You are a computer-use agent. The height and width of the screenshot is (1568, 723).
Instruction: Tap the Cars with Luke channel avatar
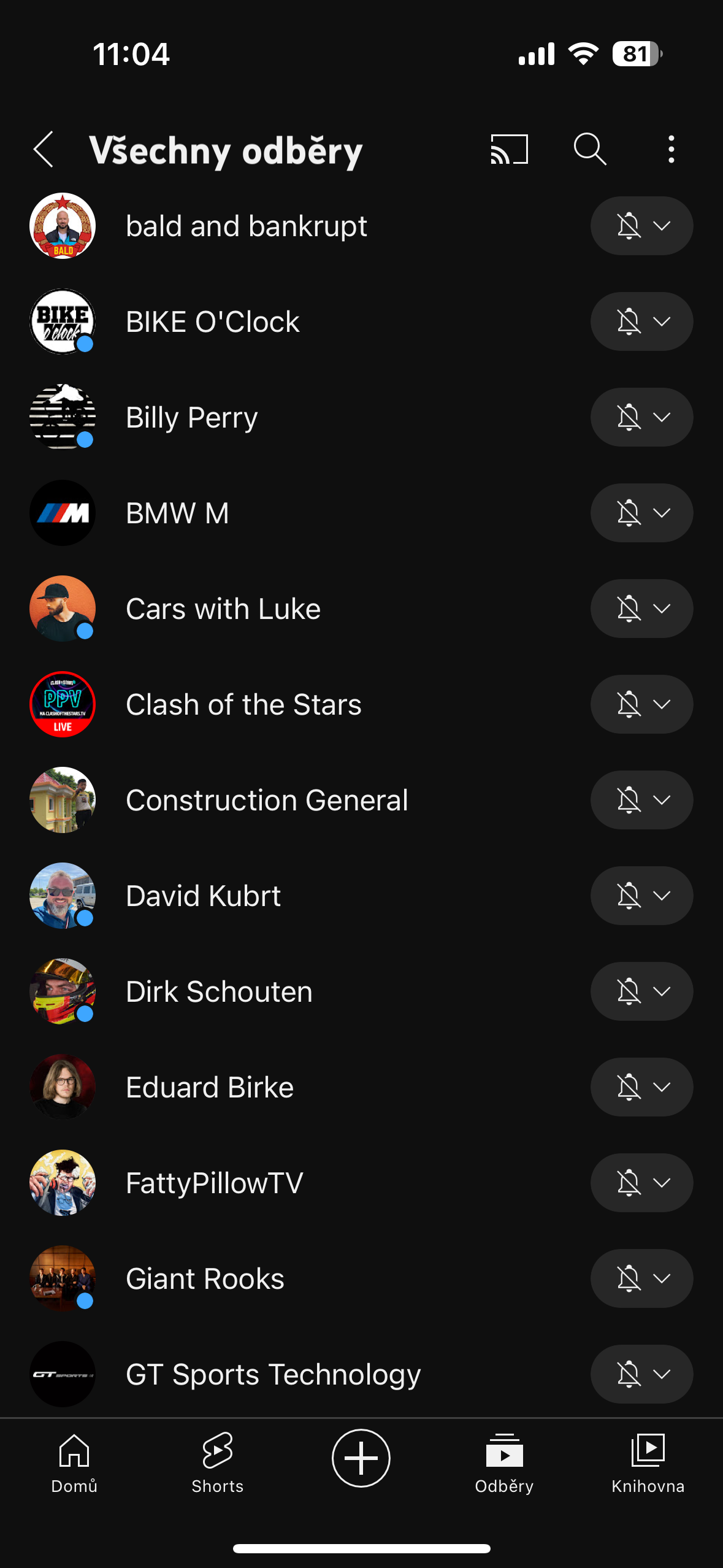pyautogui.click(x=62, y=608)
